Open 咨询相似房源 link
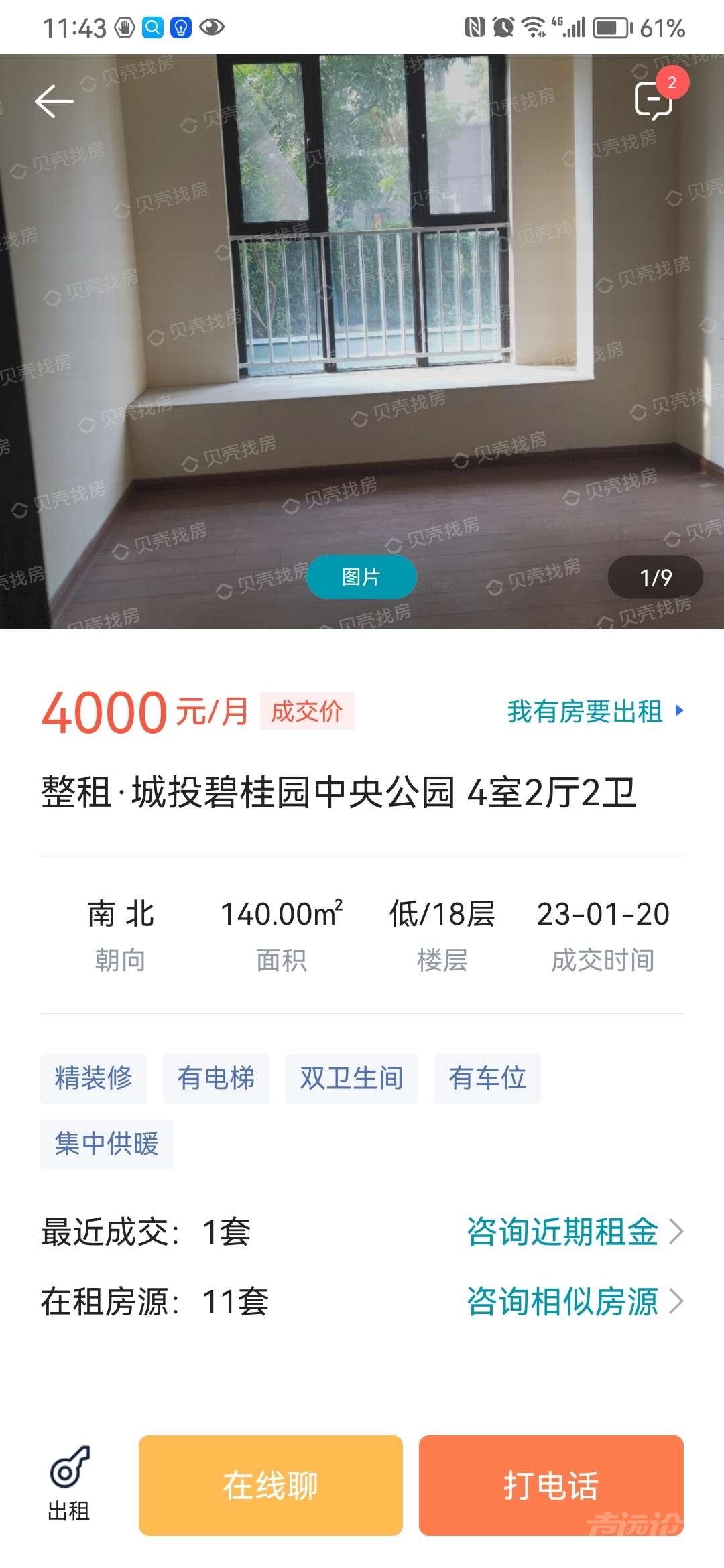The height and width of the screenshot is (1568, 724). tap(575, 1301)
